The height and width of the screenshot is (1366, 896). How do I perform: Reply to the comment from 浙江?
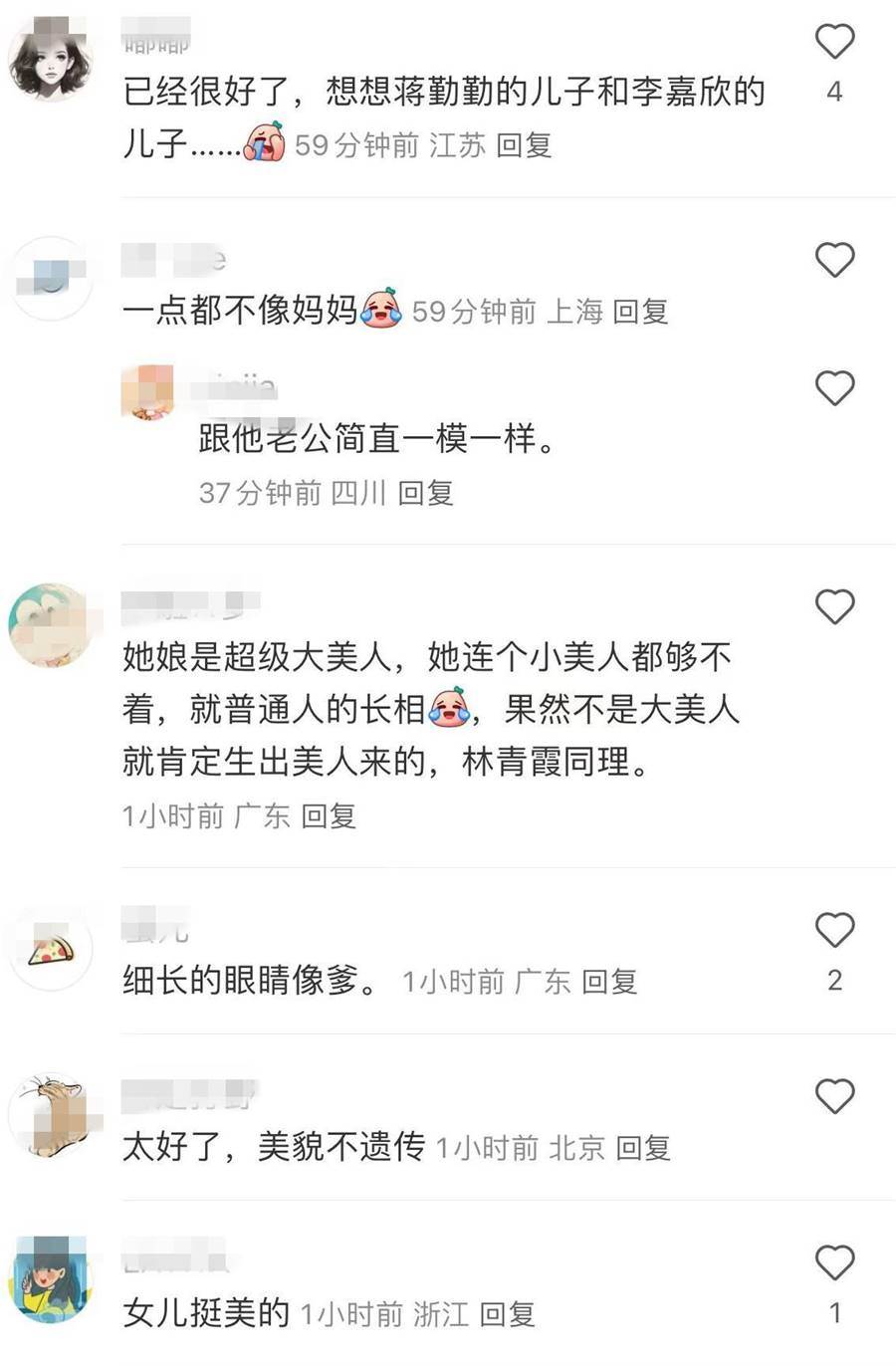508,1314
